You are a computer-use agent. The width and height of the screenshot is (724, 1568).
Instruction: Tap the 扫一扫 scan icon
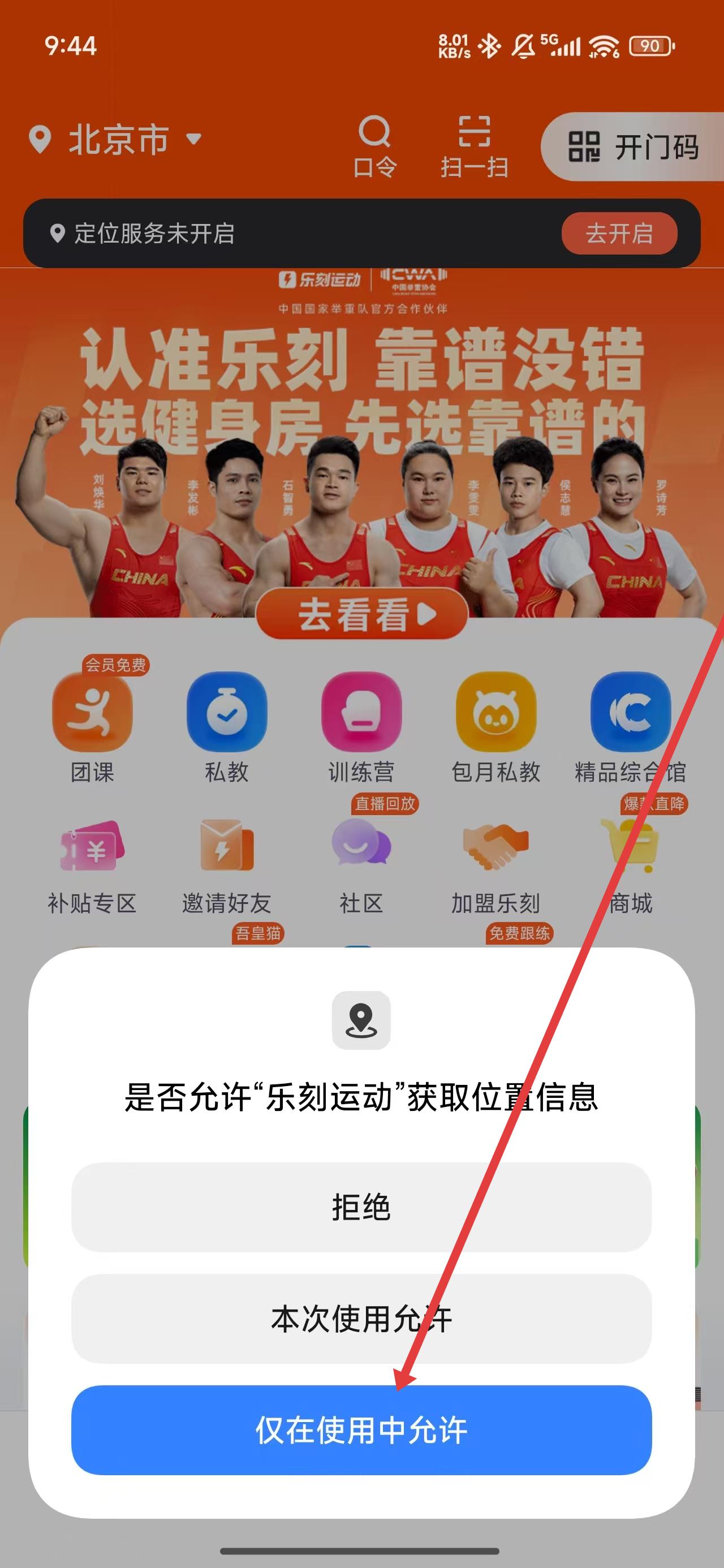click(475, 146)
